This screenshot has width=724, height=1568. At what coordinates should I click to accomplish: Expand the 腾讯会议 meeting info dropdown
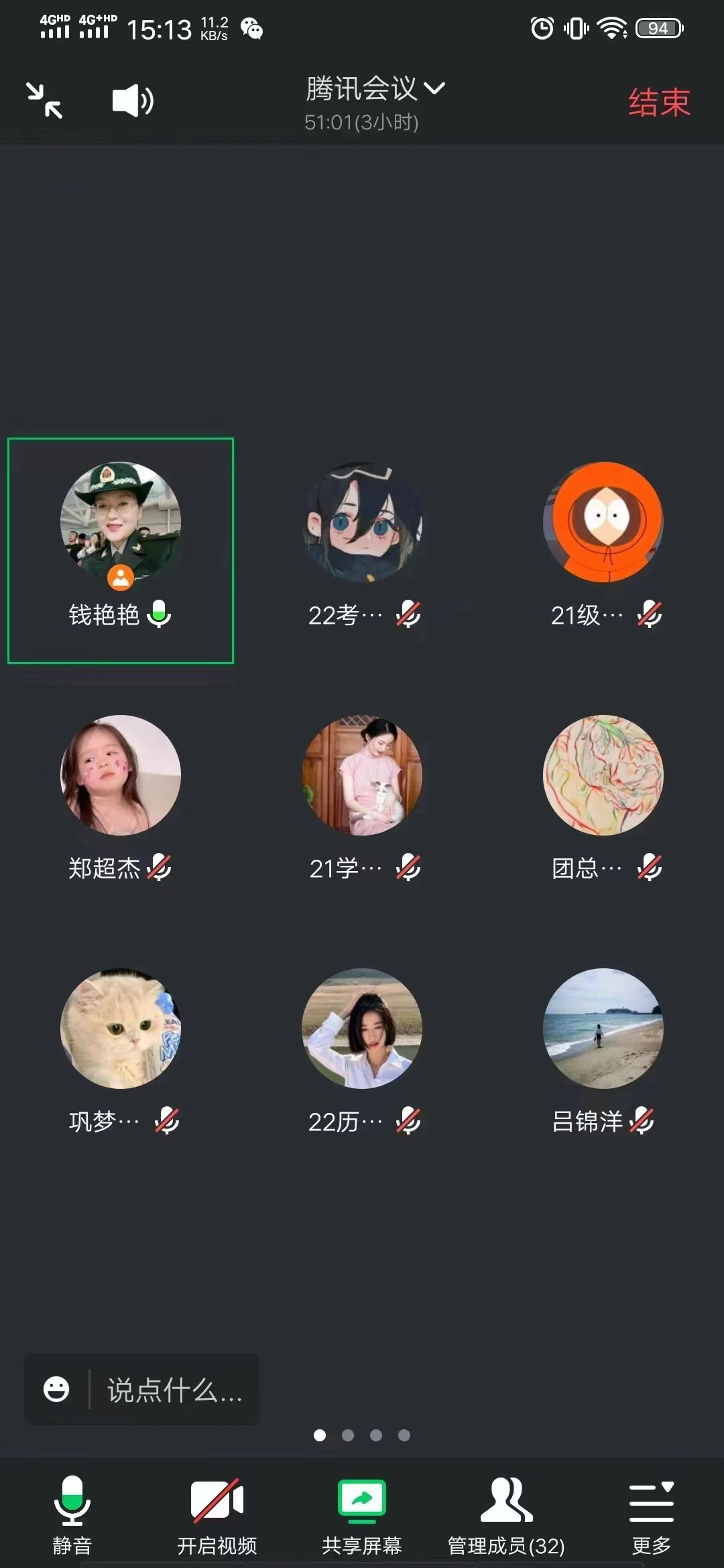click(374, 89)
